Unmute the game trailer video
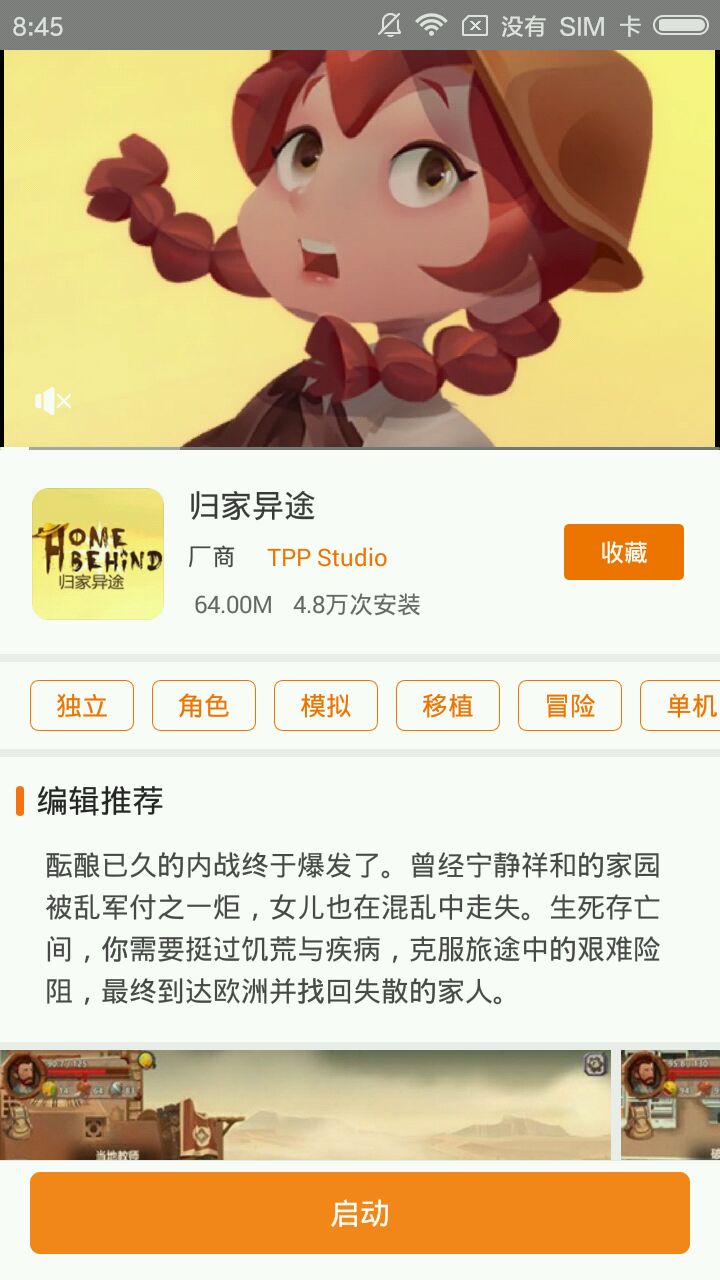Viewport: 720px width, 1280px height. (x=53, y=401)
